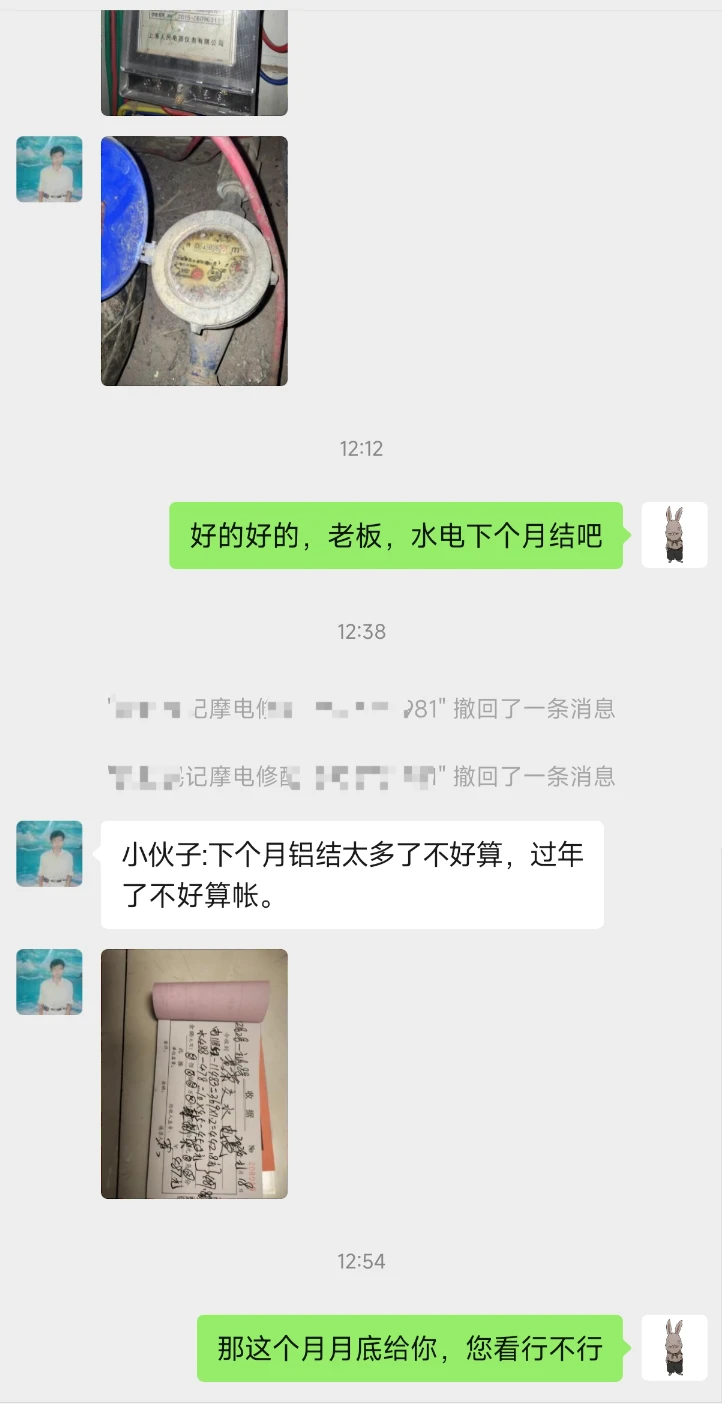Open the water meter photo

194,261
